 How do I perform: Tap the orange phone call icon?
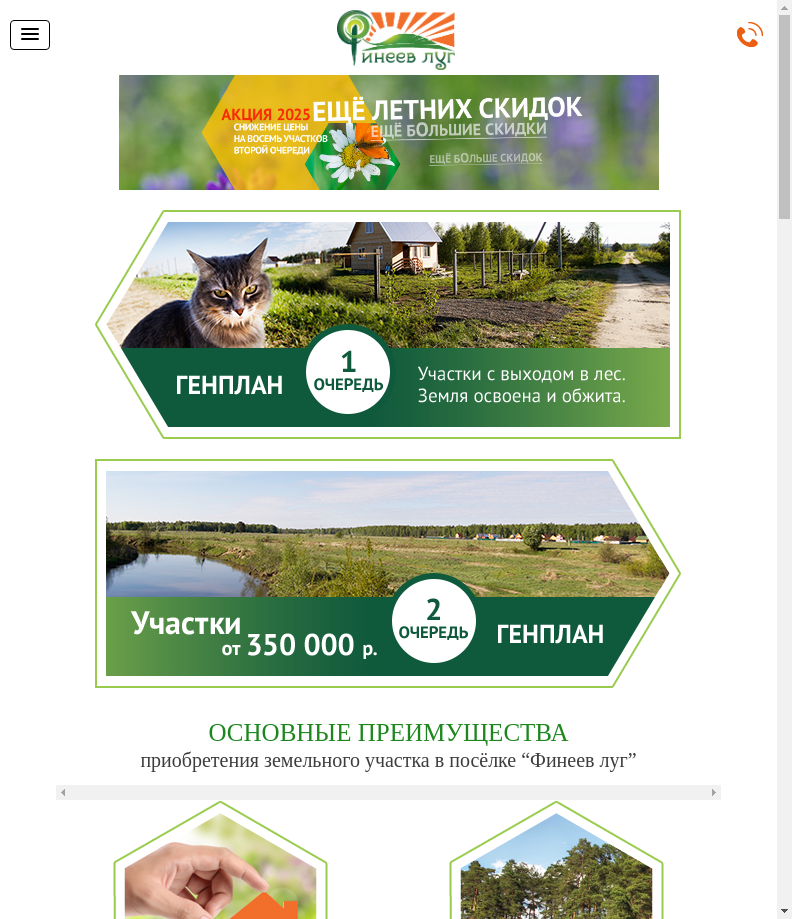tap(749, 36)
